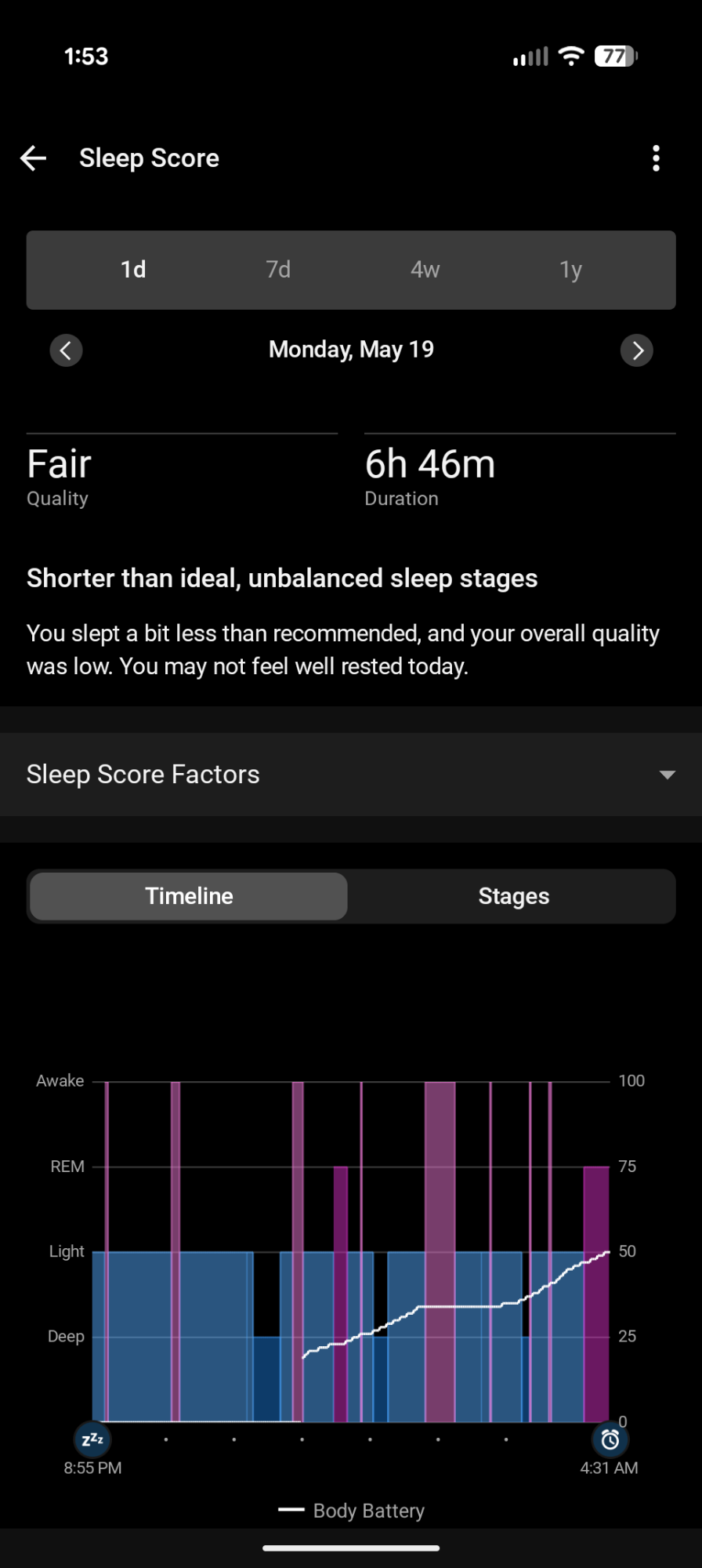Expand Sleep Score Factors
Screen dimensions: 702x1568
coord(351,775)
